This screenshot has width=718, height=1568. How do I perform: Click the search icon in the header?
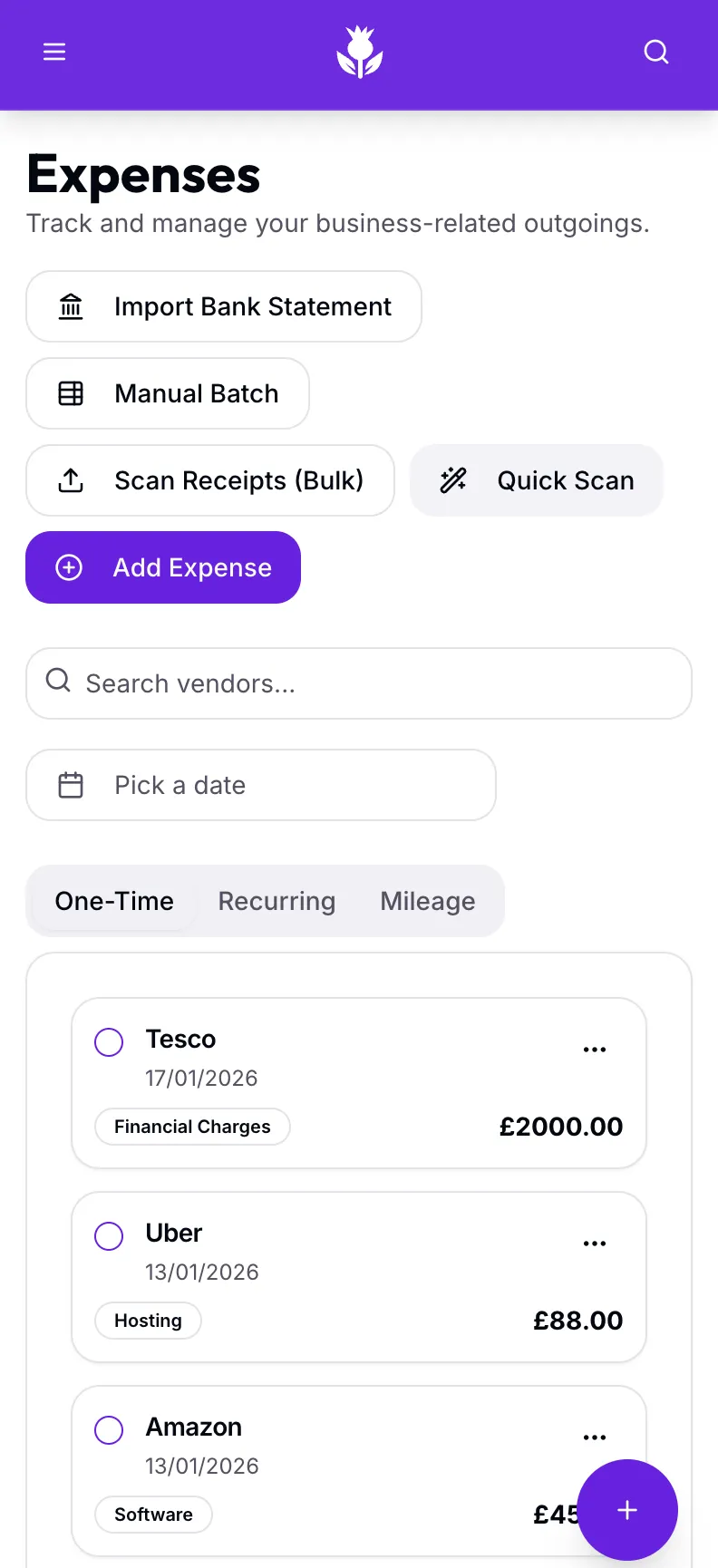655,52
